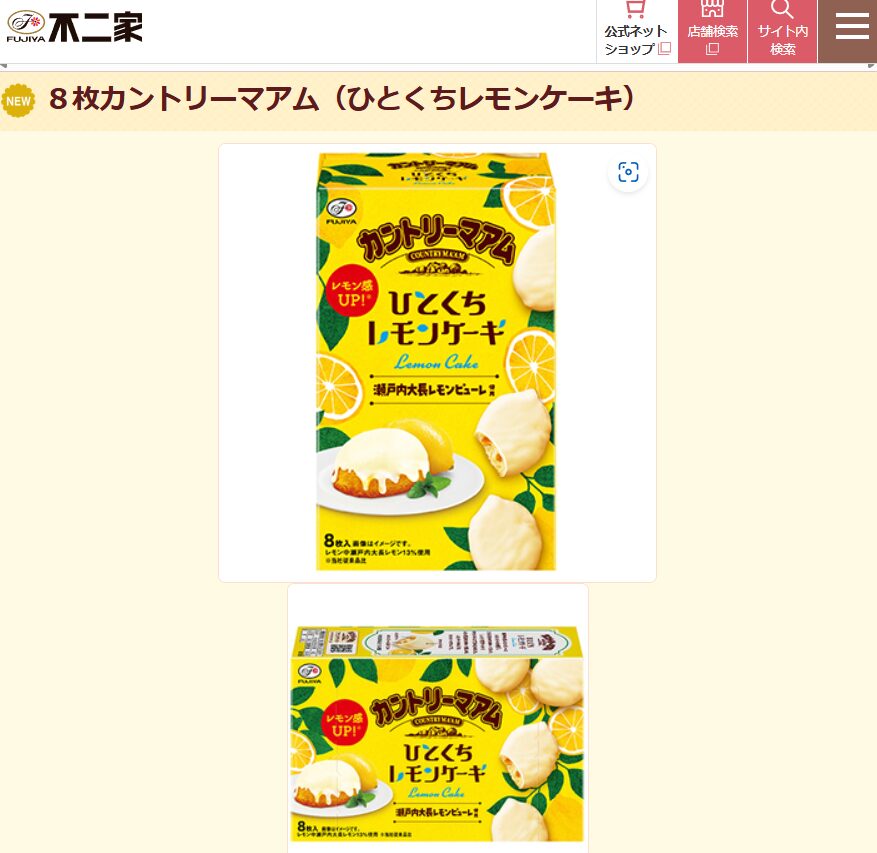The height and width of the screenshot is (853, 877).
Task: Open サイト内検索 site search
Action: pos(782,31)
